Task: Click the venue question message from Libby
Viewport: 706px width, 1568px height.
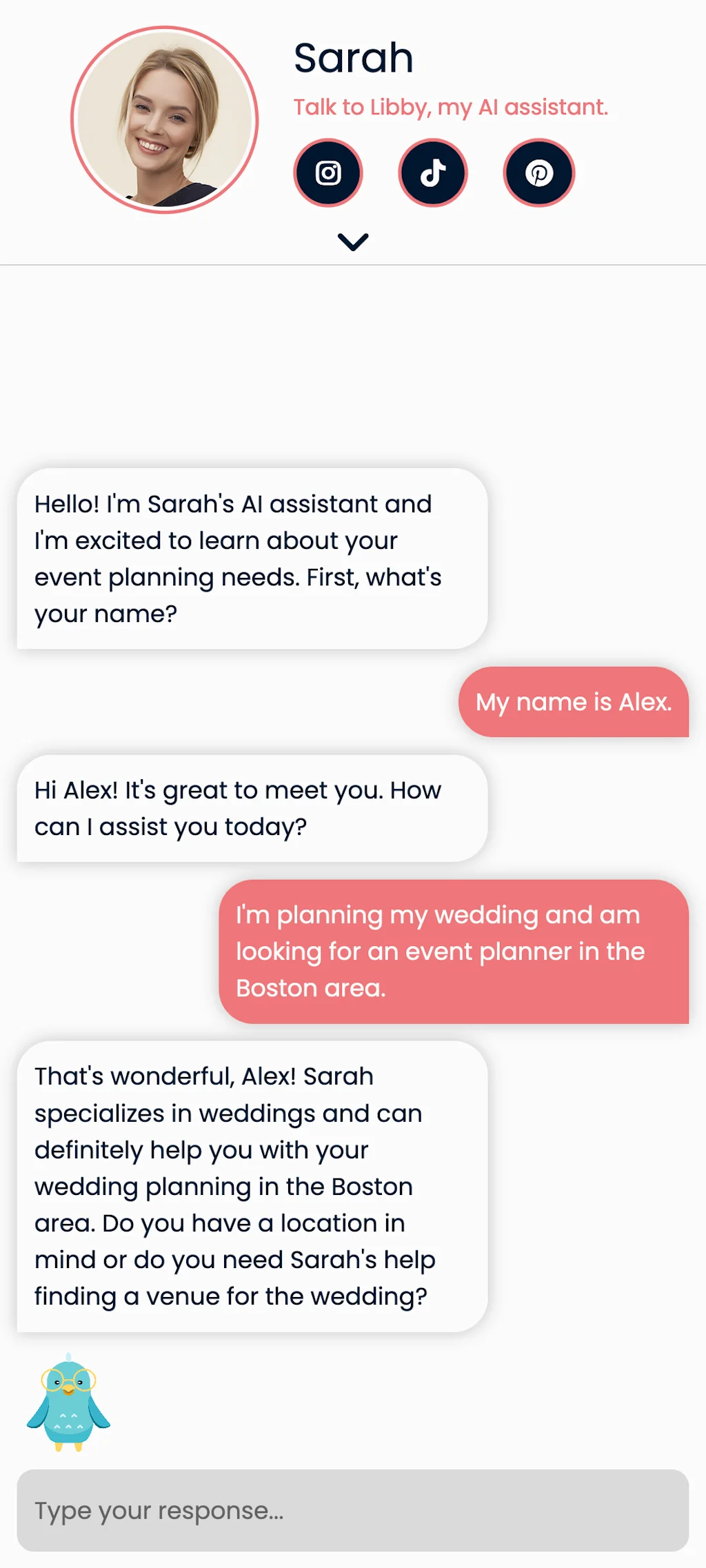Action: tap(251, 1186)
